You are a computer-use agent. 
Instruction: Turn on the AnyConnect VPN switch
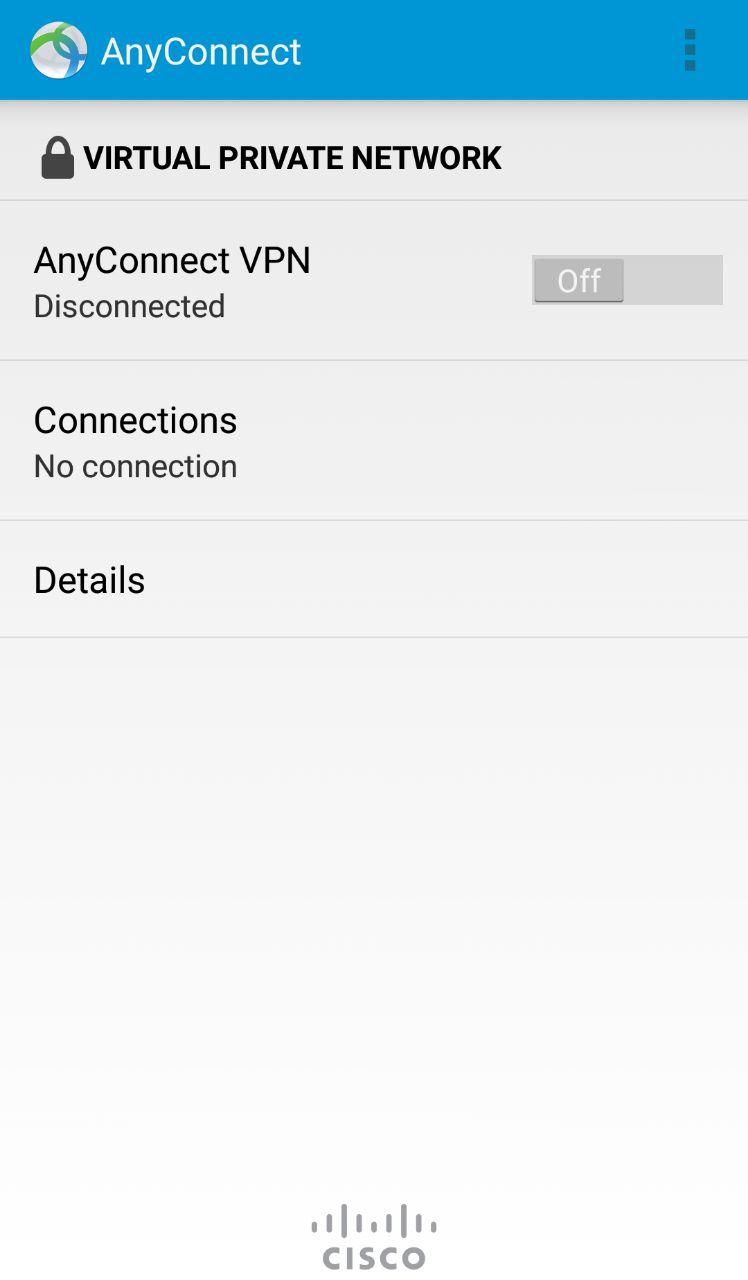(626, 280)
